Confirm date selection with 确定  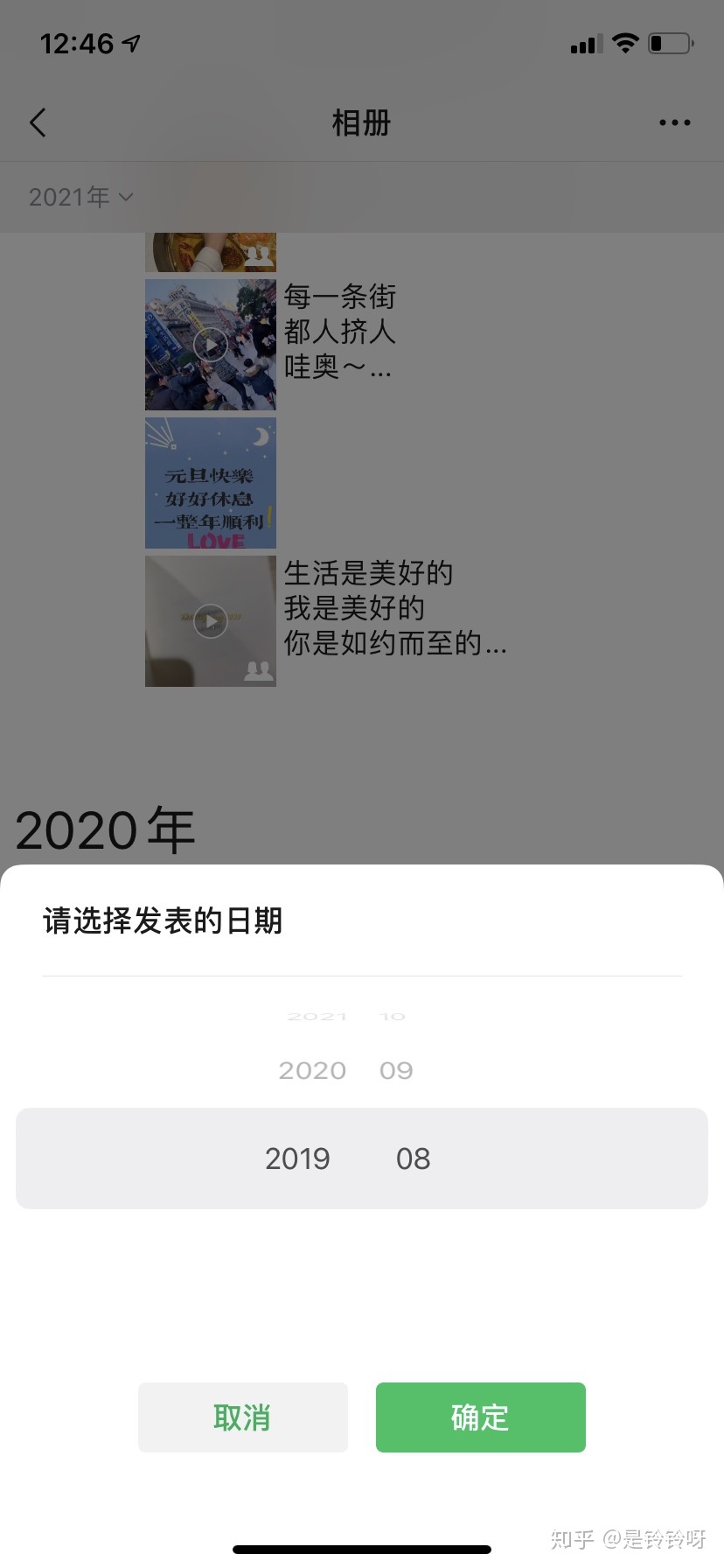[x=480, y=1417]
